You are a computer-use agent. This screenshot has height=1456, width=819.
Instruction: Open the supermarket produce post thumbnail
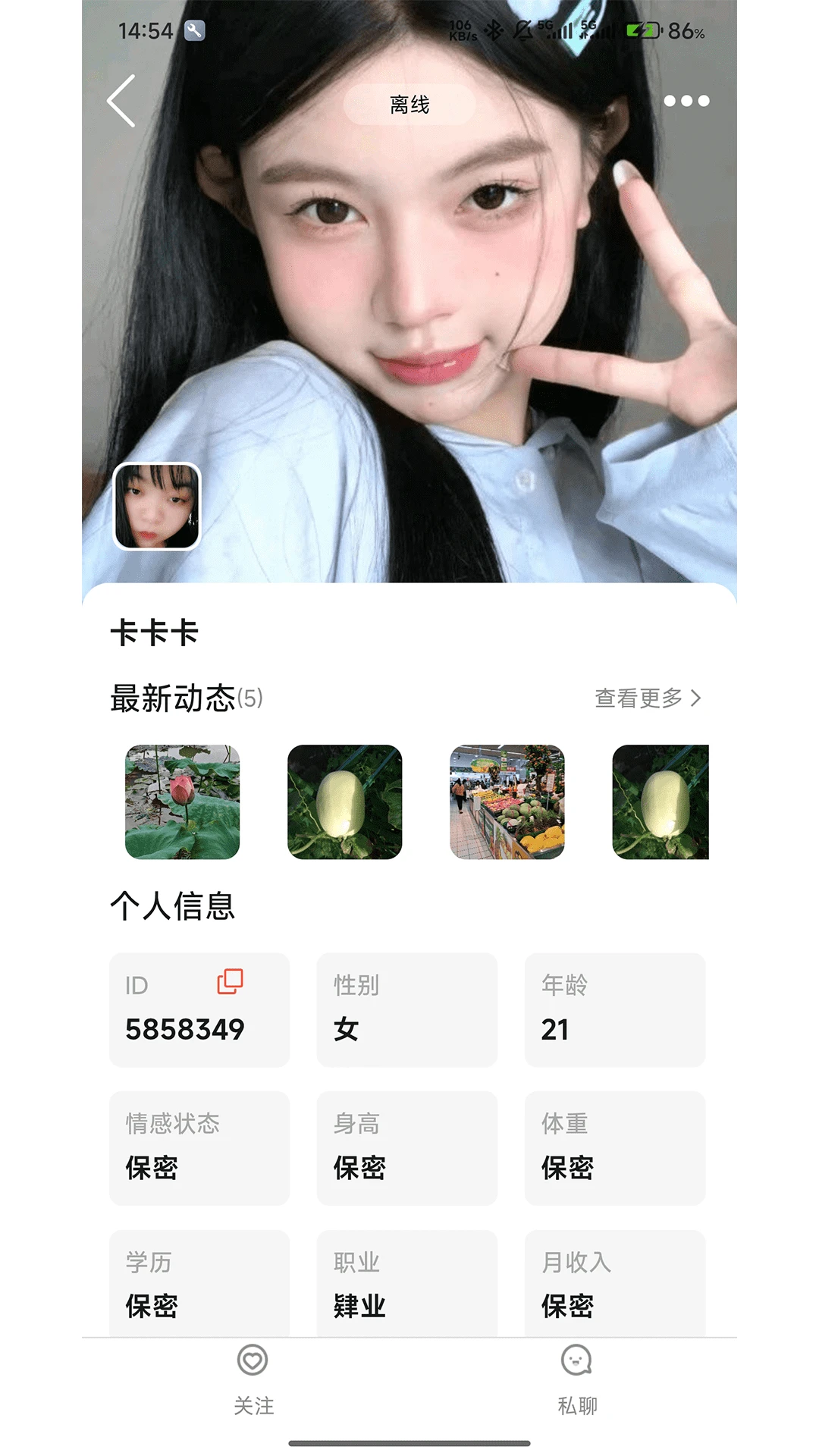pos(507,802)
